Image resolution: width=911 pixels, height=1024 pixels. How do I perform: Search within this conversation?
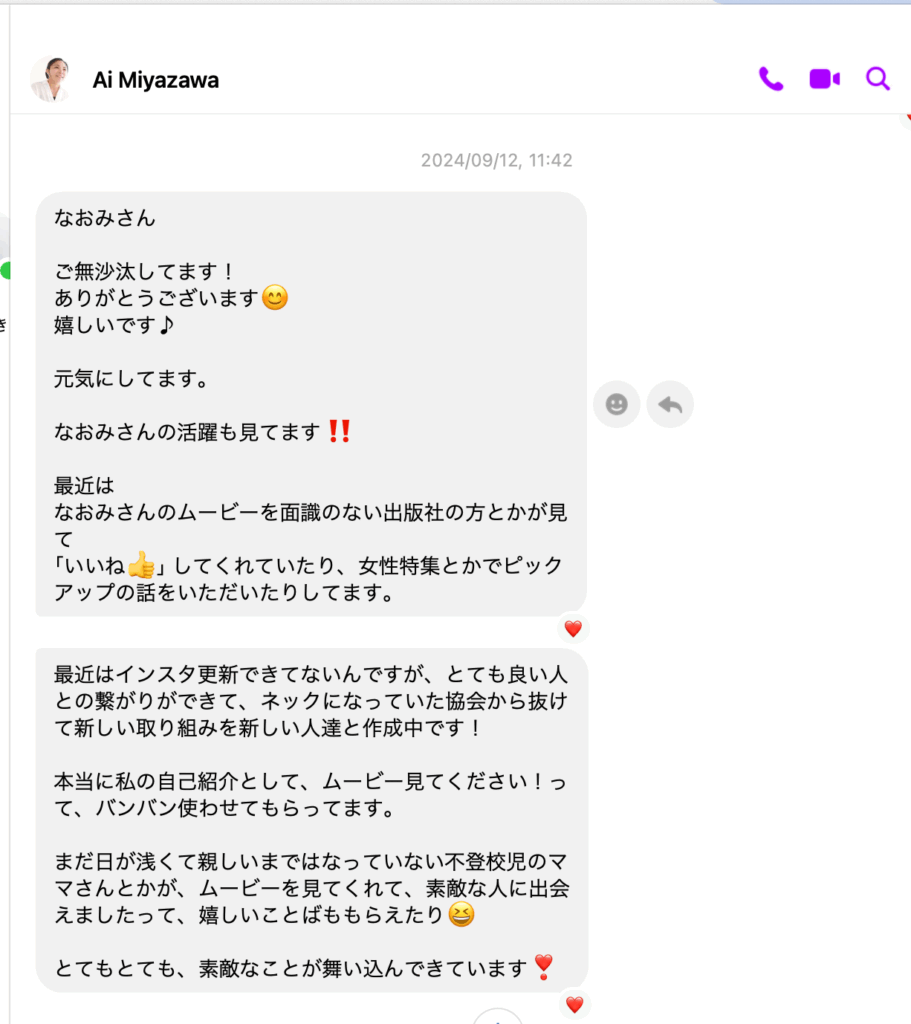pyautogui.click(x=877, y=79)
